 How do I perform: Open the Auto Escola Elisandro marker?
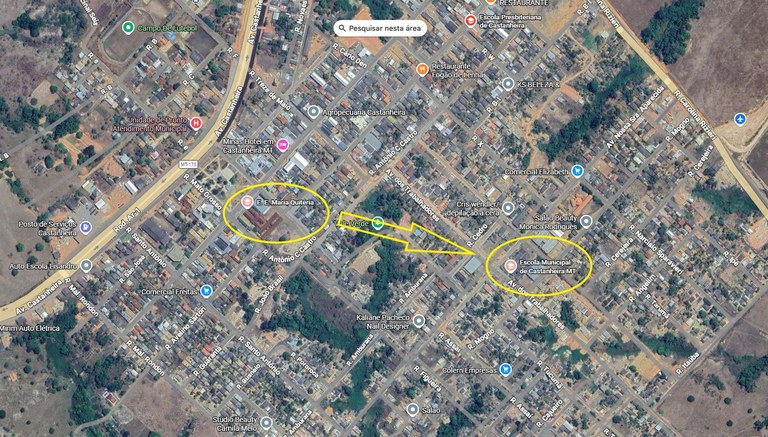click(86, 266)
